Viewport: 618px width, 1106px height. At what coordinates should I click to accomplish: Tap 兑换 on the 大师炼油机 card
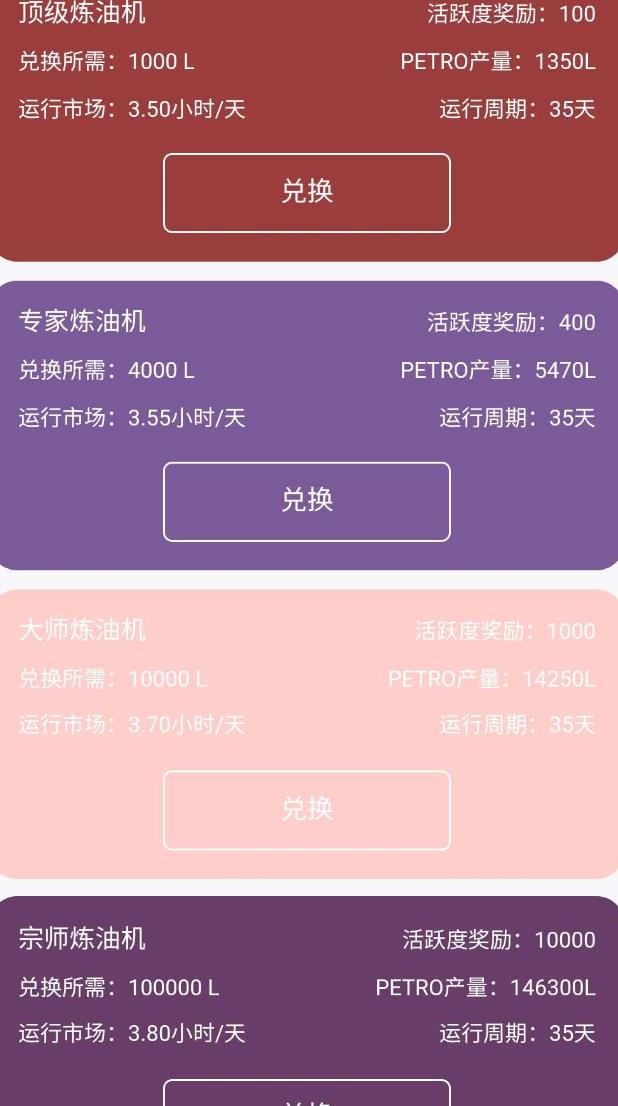pos(307,809)
